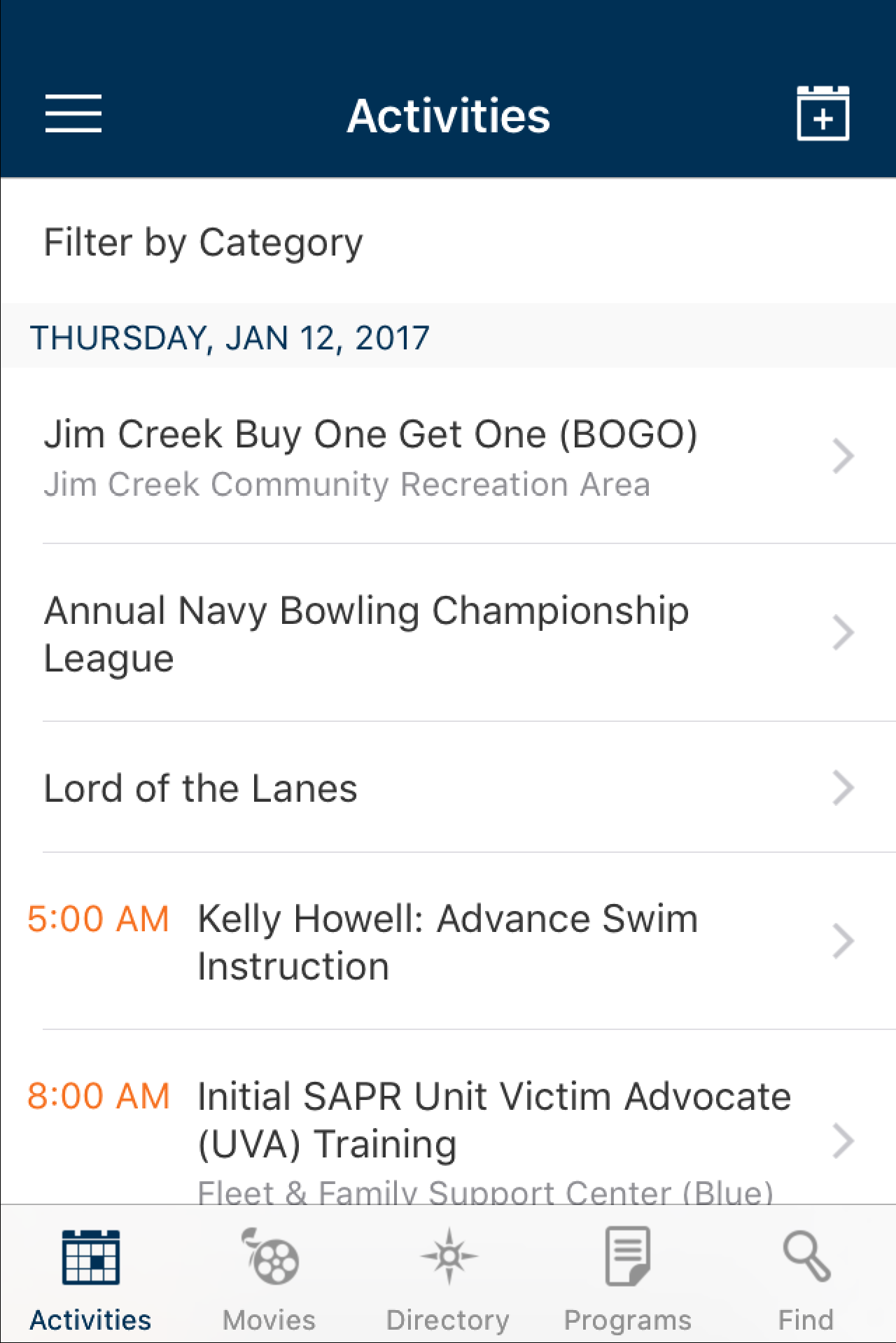Switch to the Movies tab
This screenshot has width=896, height=1343.
tap(269, 1278)
